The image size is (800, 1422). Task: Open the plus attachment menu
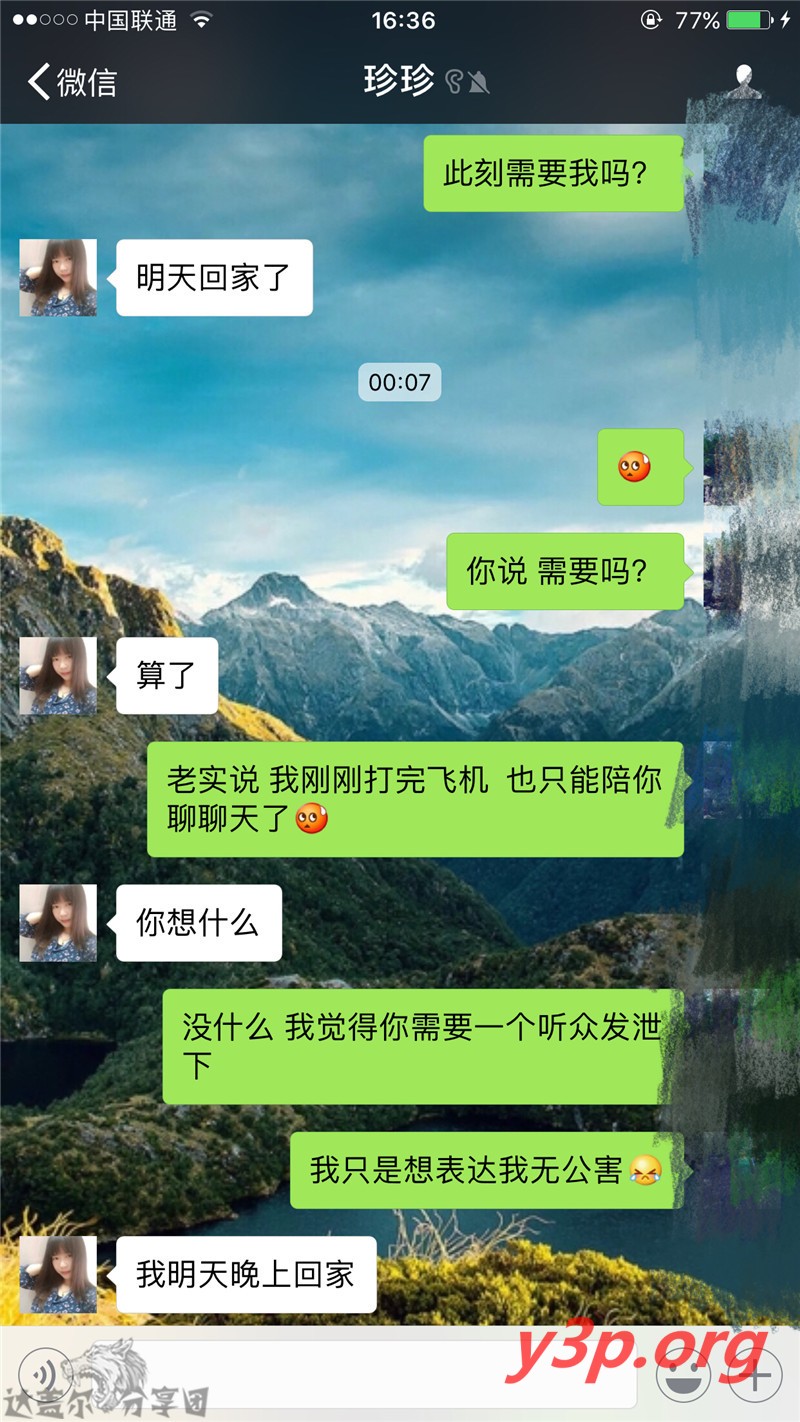click(x=755, y=1376)
